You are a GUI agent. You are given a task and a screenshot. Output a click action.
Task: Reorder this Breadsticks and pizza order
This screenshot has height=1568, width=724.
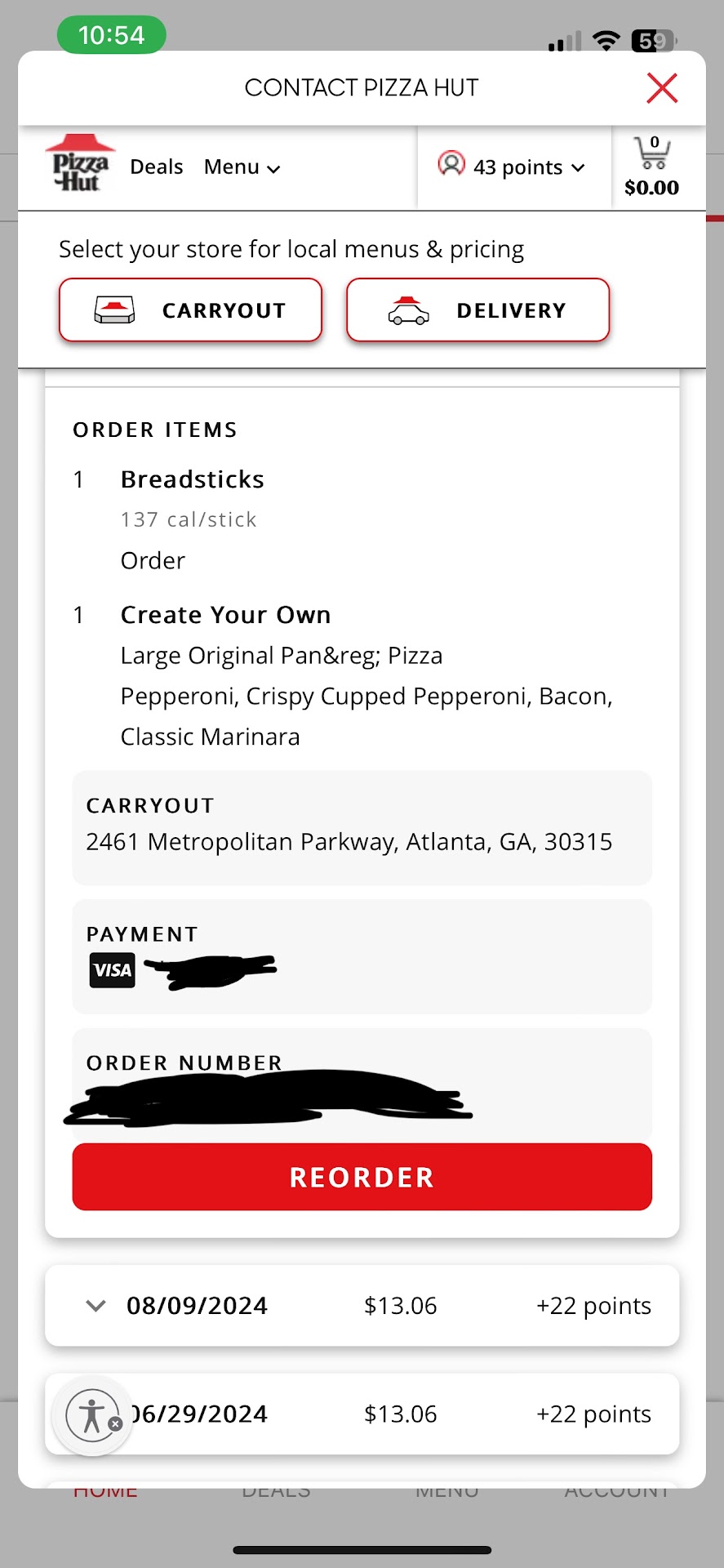point(362,1177)
